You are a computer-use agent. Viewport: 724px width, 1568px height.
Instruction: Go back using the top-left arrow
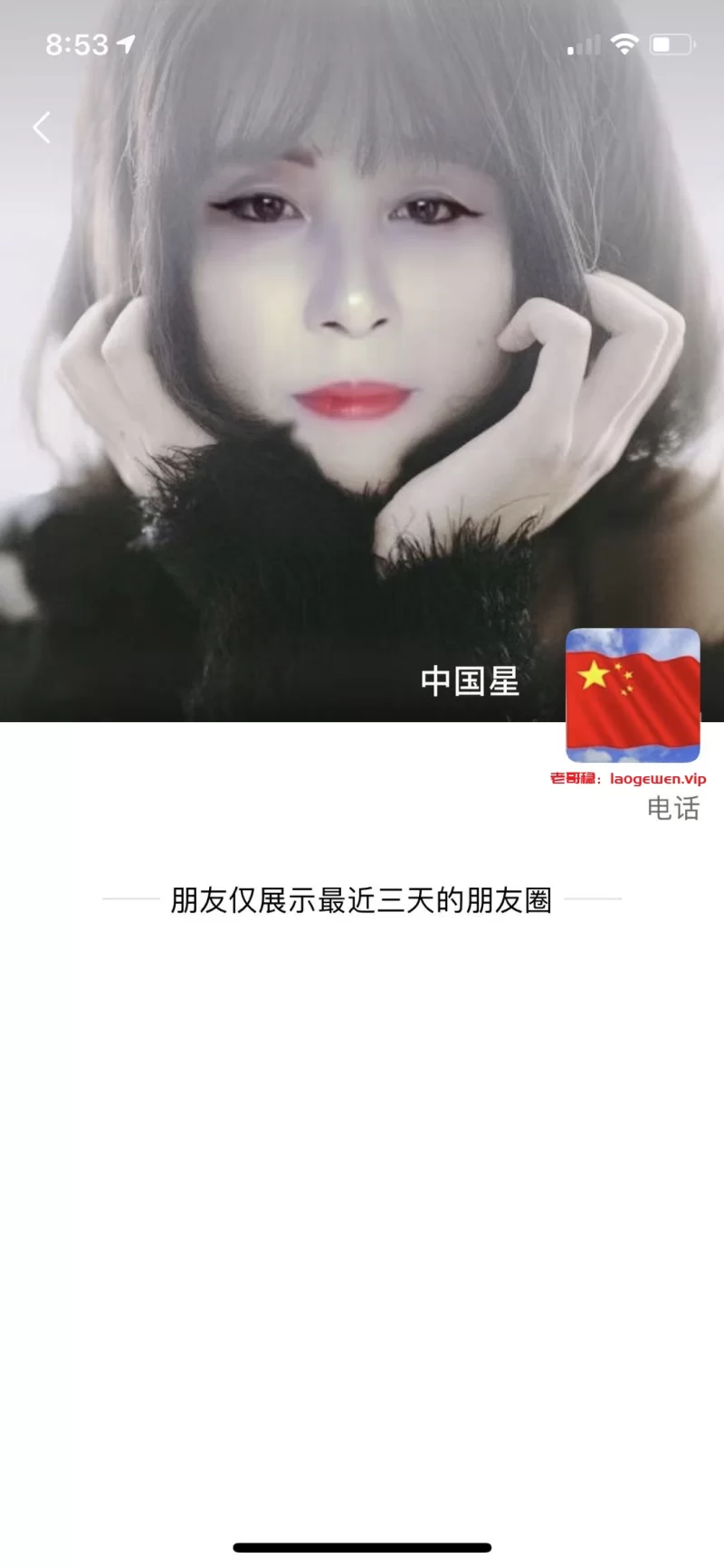(x=42, y=128)
